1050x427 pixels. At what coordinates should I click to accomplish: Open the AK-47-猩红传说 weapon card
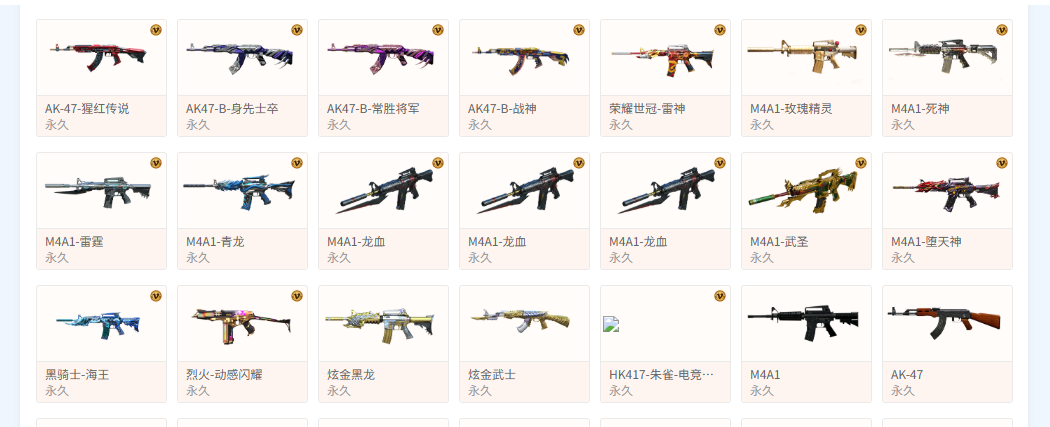(x=100, y=77)
